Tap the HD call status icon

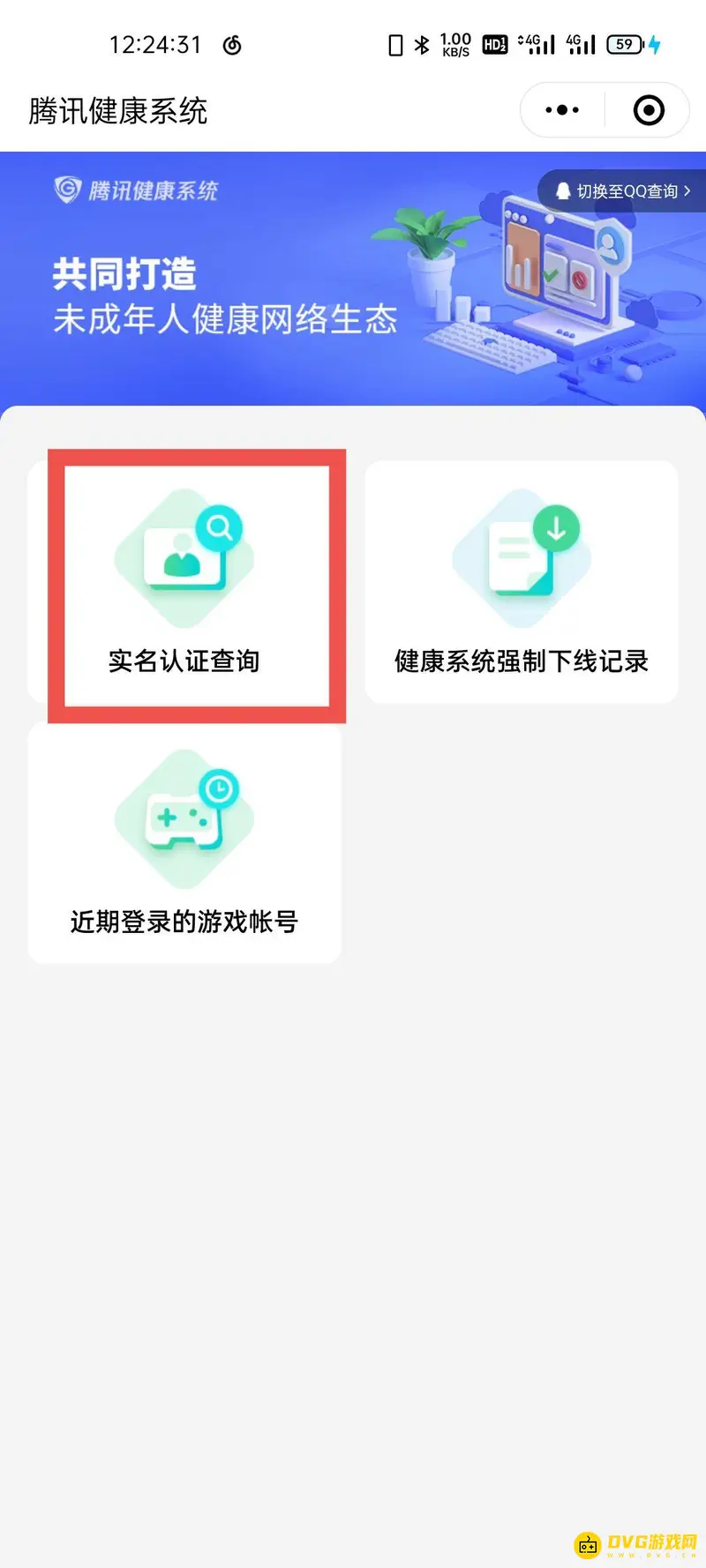pos(494,42)
